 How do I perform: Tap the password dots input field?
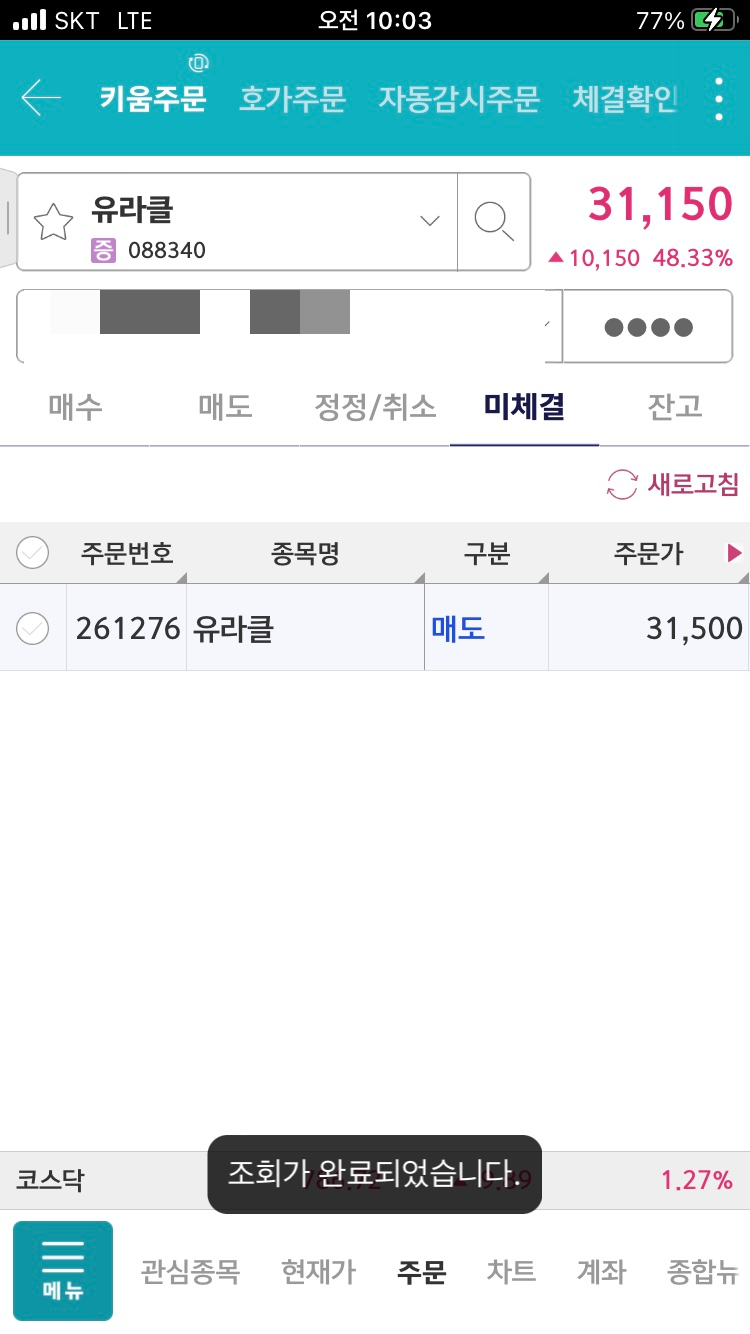click(x=646, y=326)
